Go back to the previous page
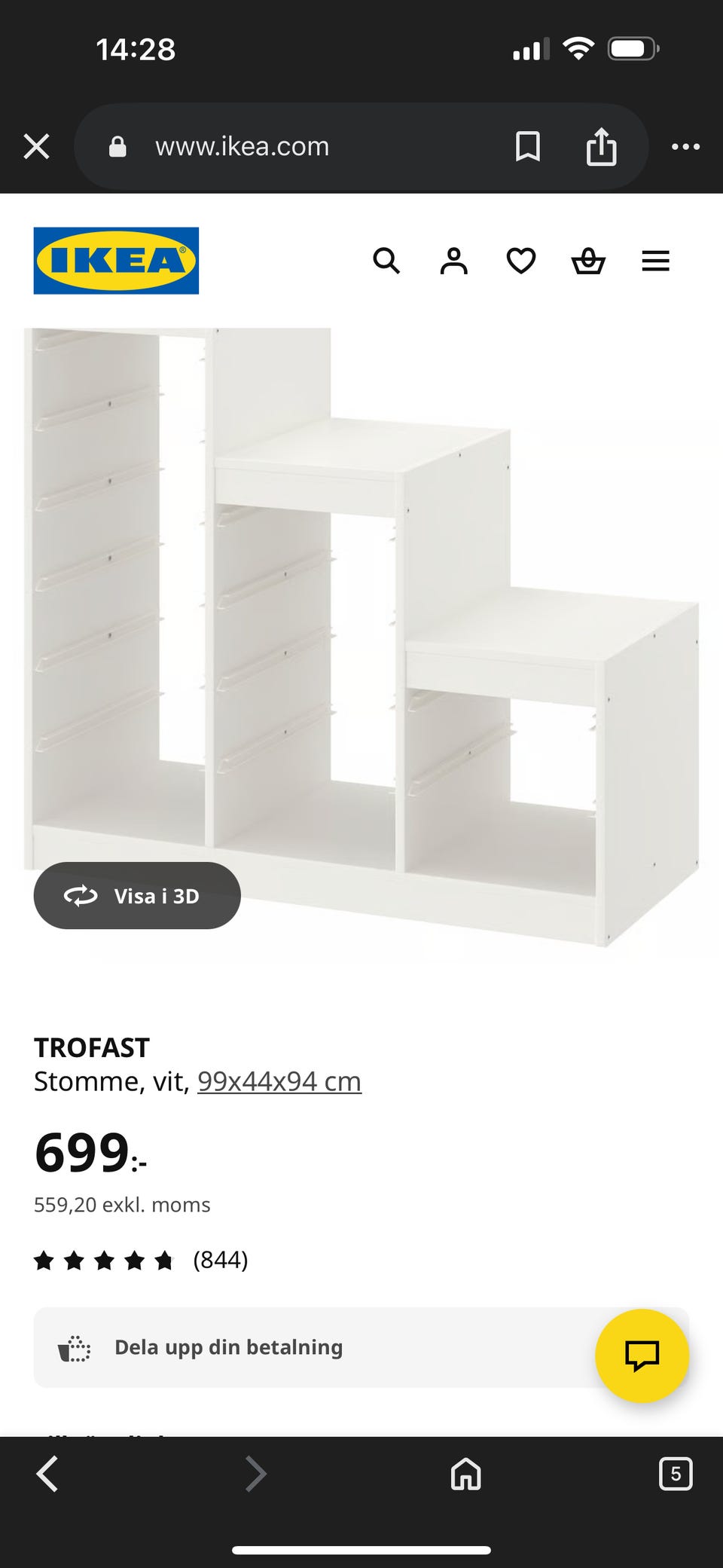 point(47,1474)
